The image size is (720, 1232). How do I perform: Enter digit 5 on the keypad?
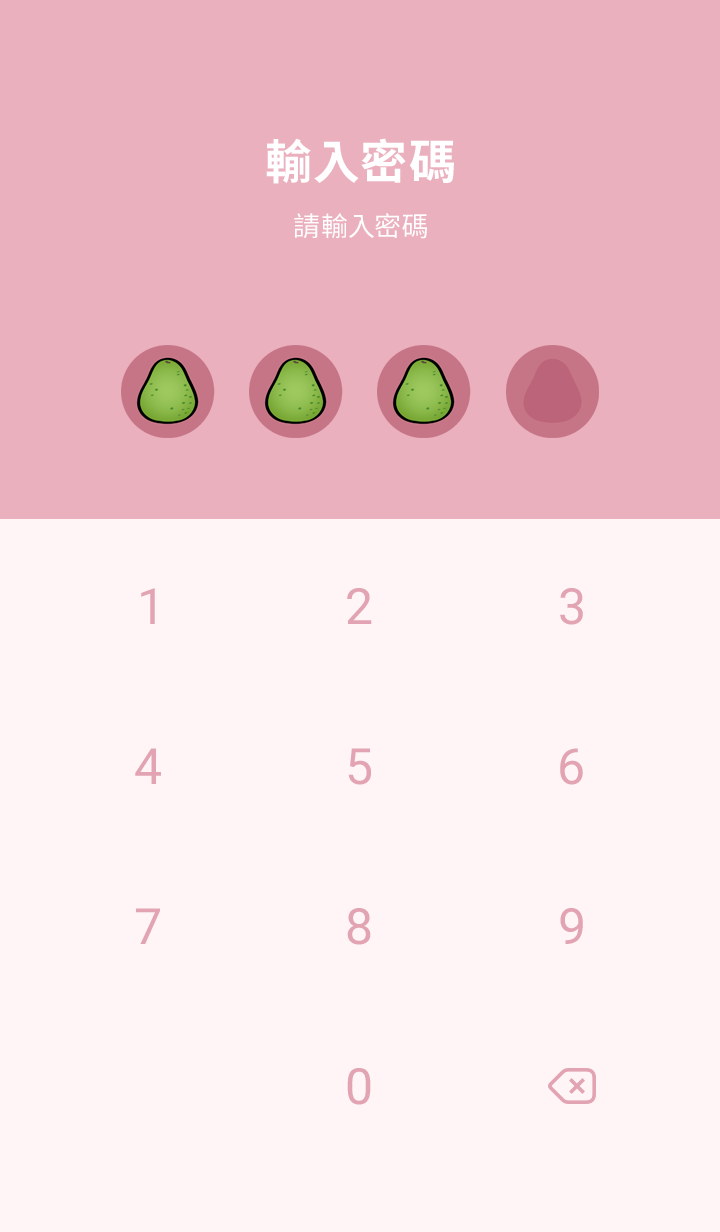click(359, 767)
